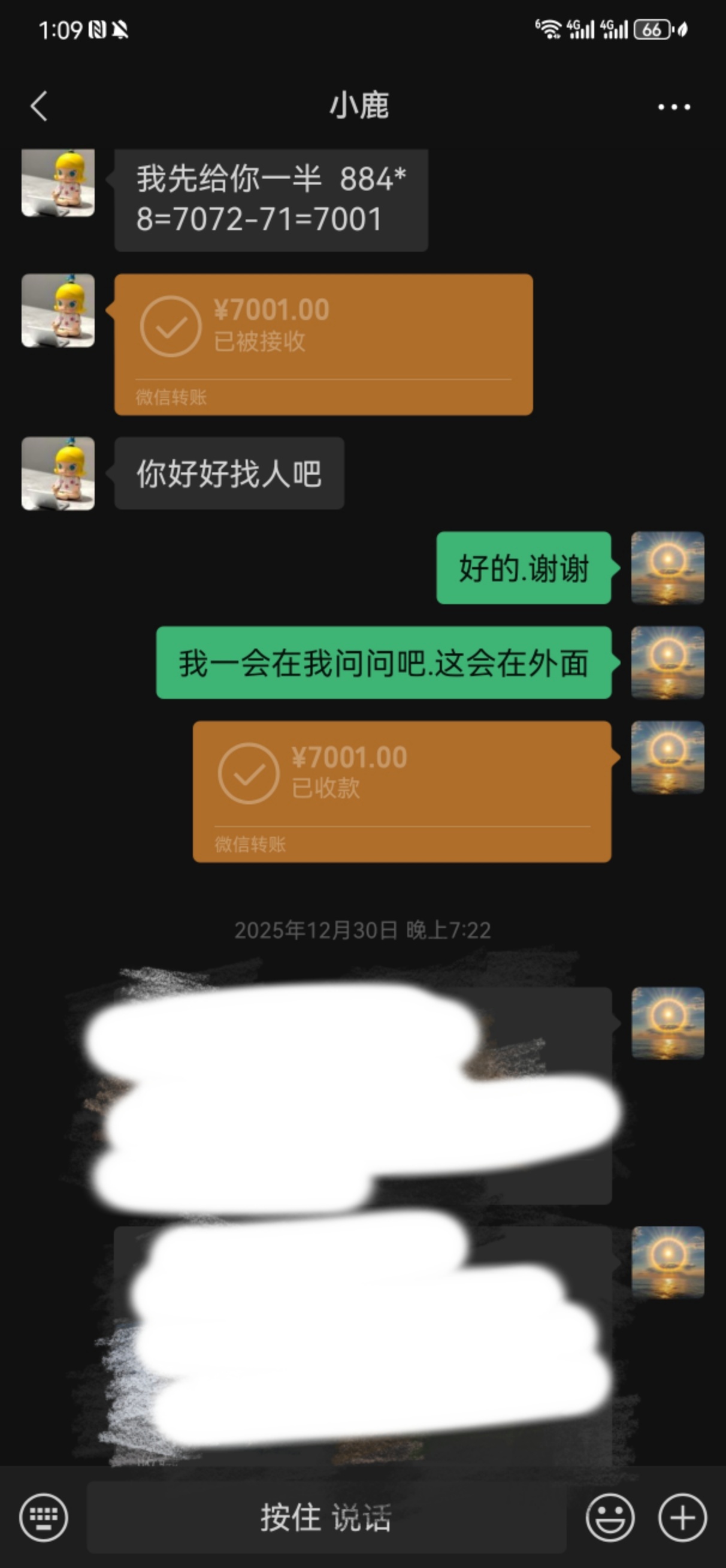
Task: Open the emoji sticker panel
Action: pos(610,1517)
